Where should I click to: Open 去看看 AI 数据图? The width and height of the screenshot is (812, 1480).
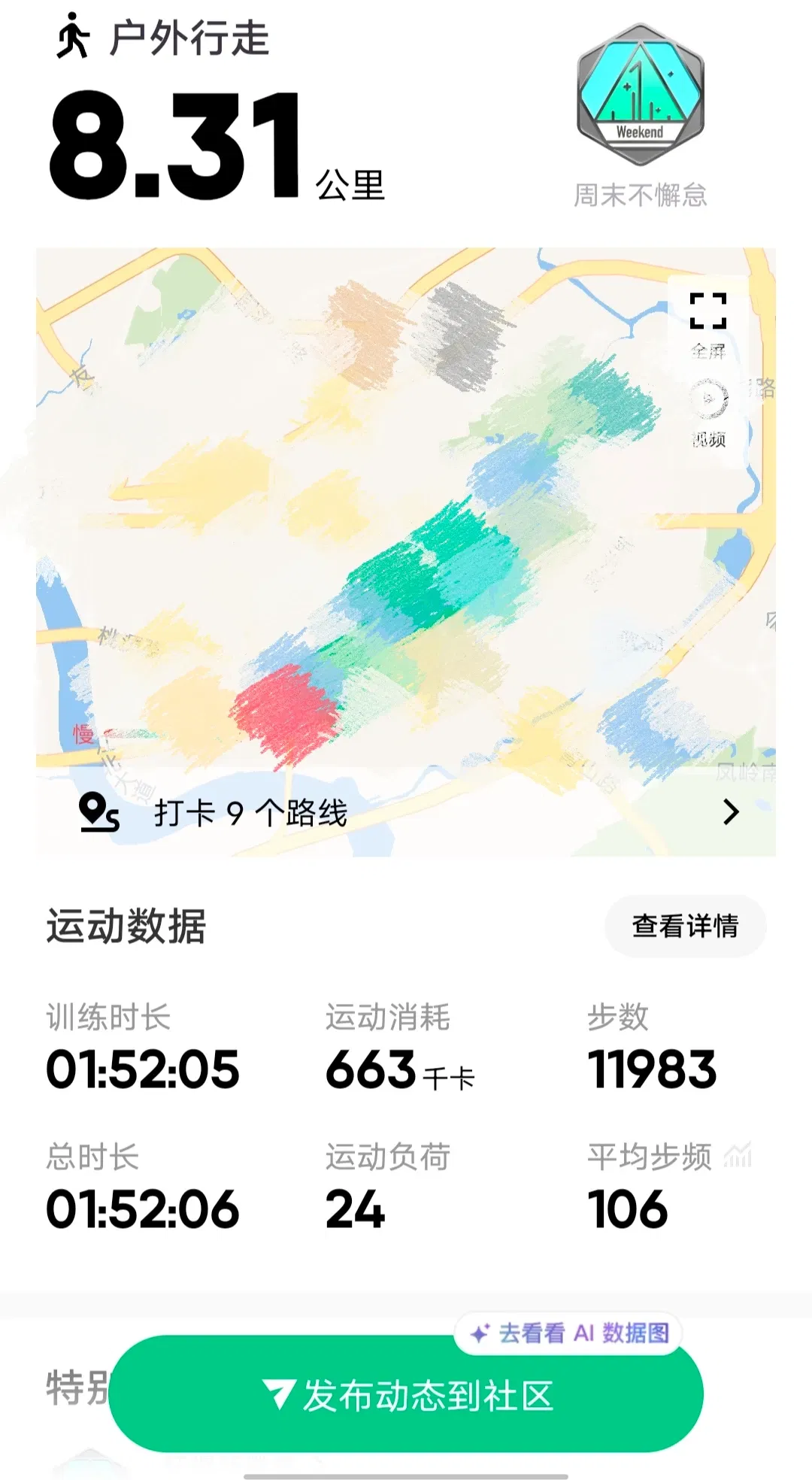(569, 1333)
